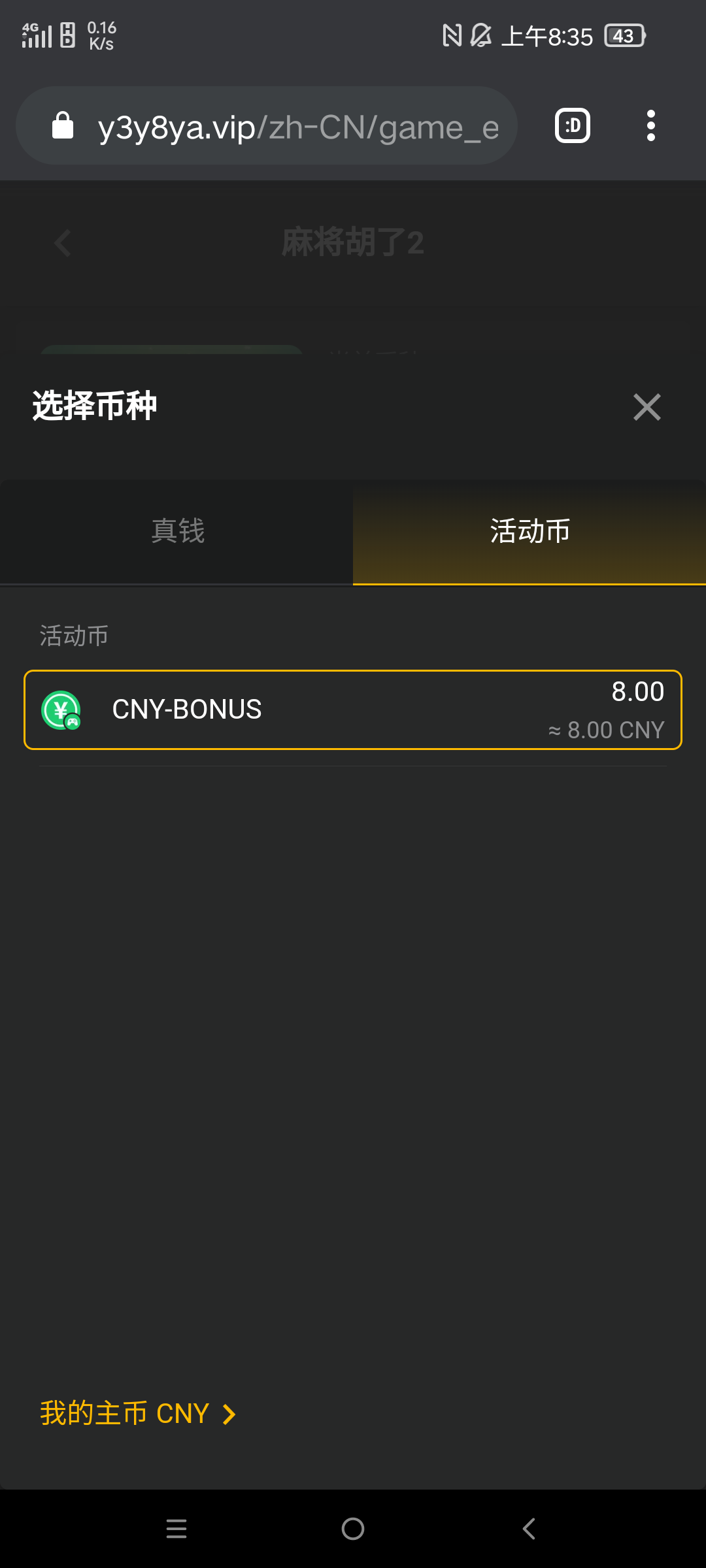Go back with the system back button
706x1568 pixels.
coord(529,1529)
